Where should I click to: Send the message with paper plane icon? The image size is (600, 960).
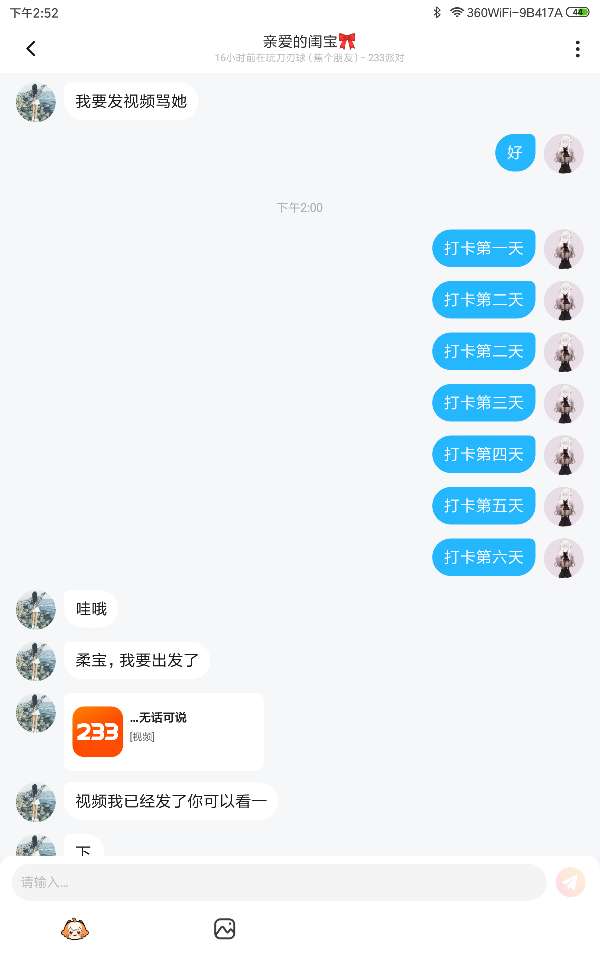pos(570,882)
